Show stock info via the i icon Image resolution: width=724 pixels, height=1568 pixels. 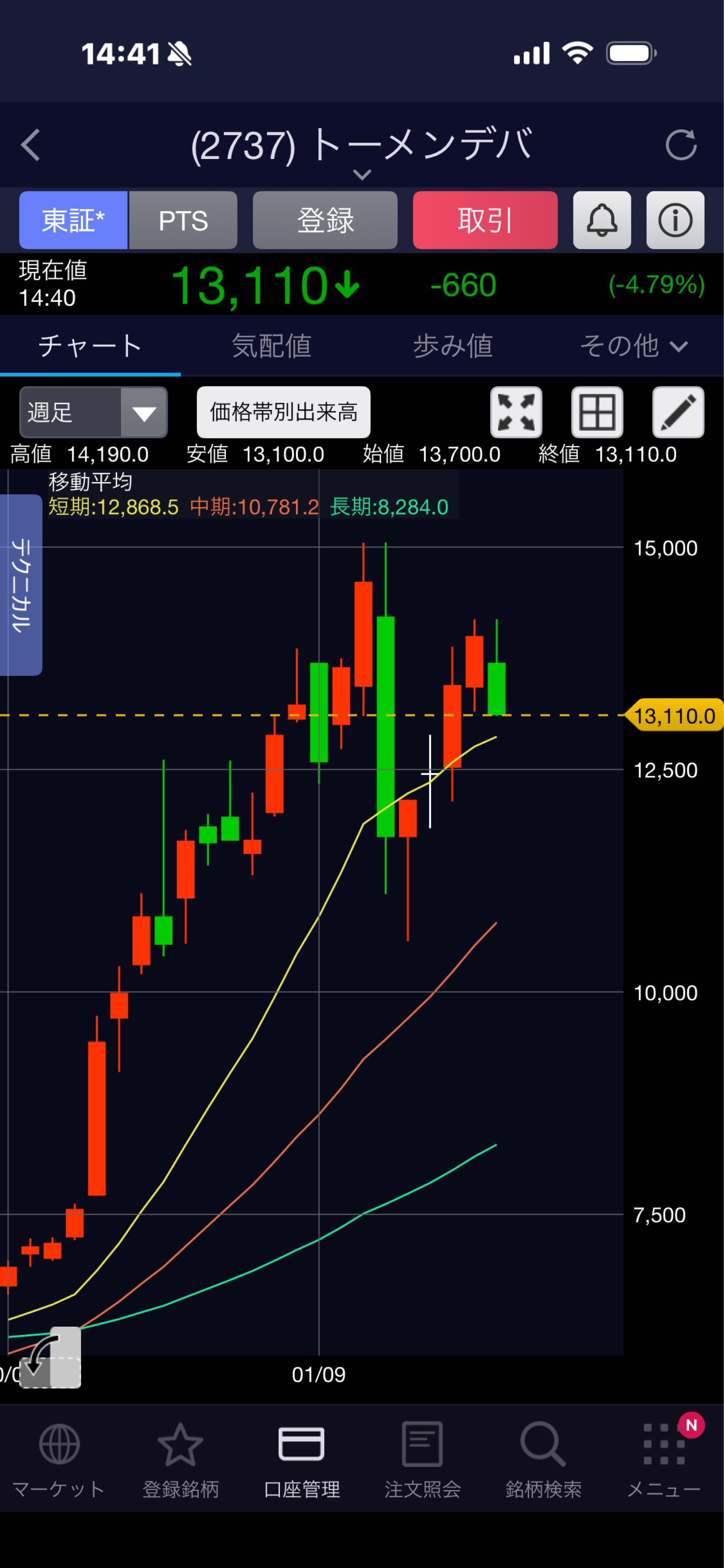675,220
